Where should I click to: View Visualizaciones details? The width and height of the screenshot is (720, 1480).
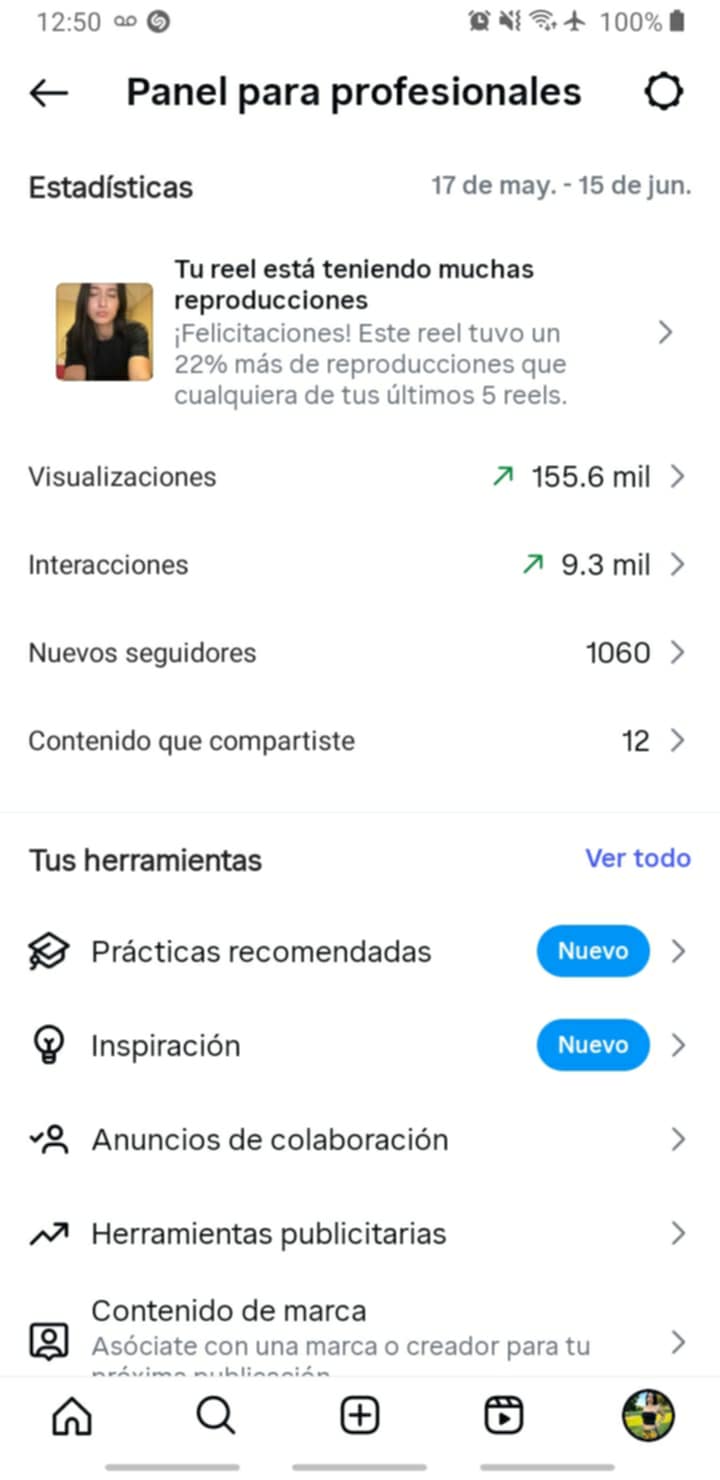click(x=360, y=477)
